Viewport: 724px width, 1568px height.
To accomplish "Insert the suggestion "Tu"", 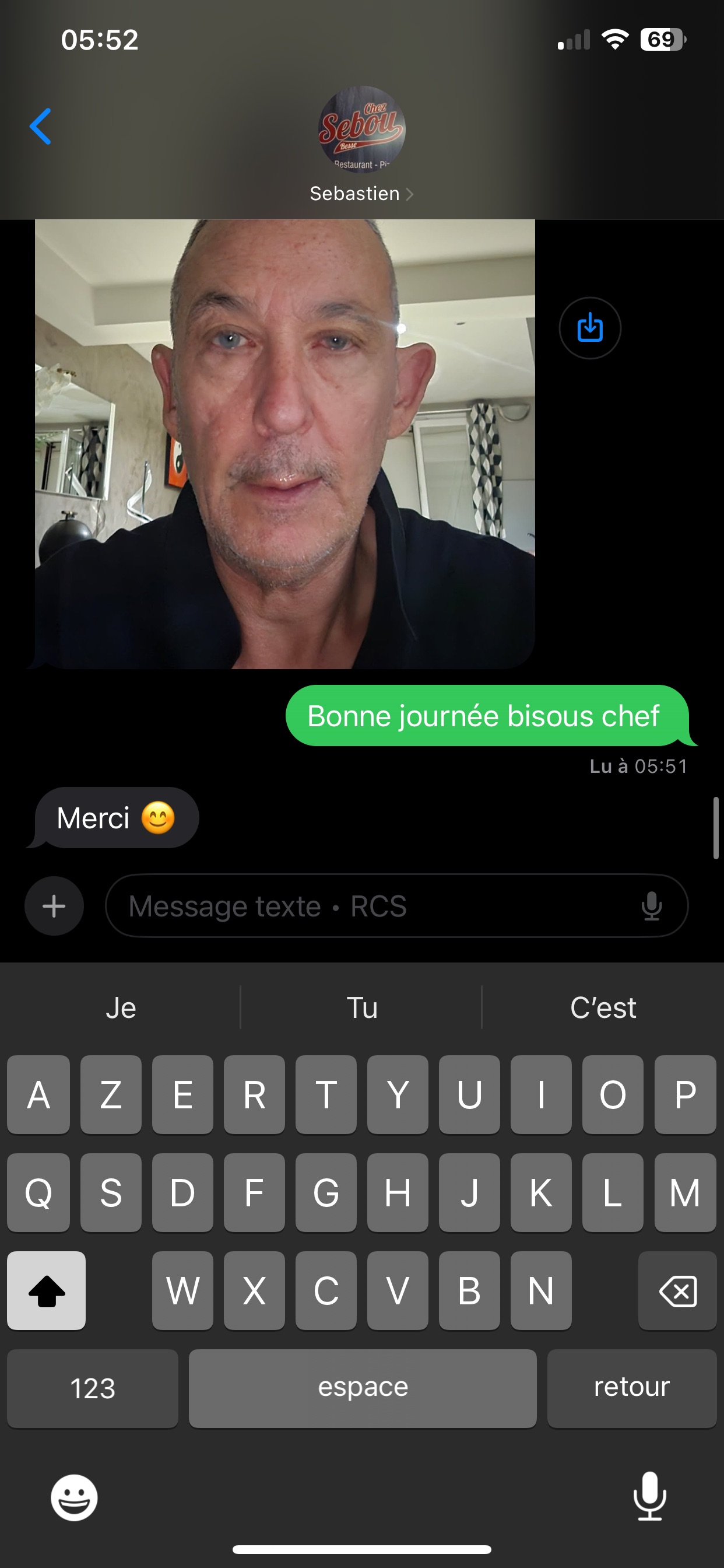I will (362, 1008).
